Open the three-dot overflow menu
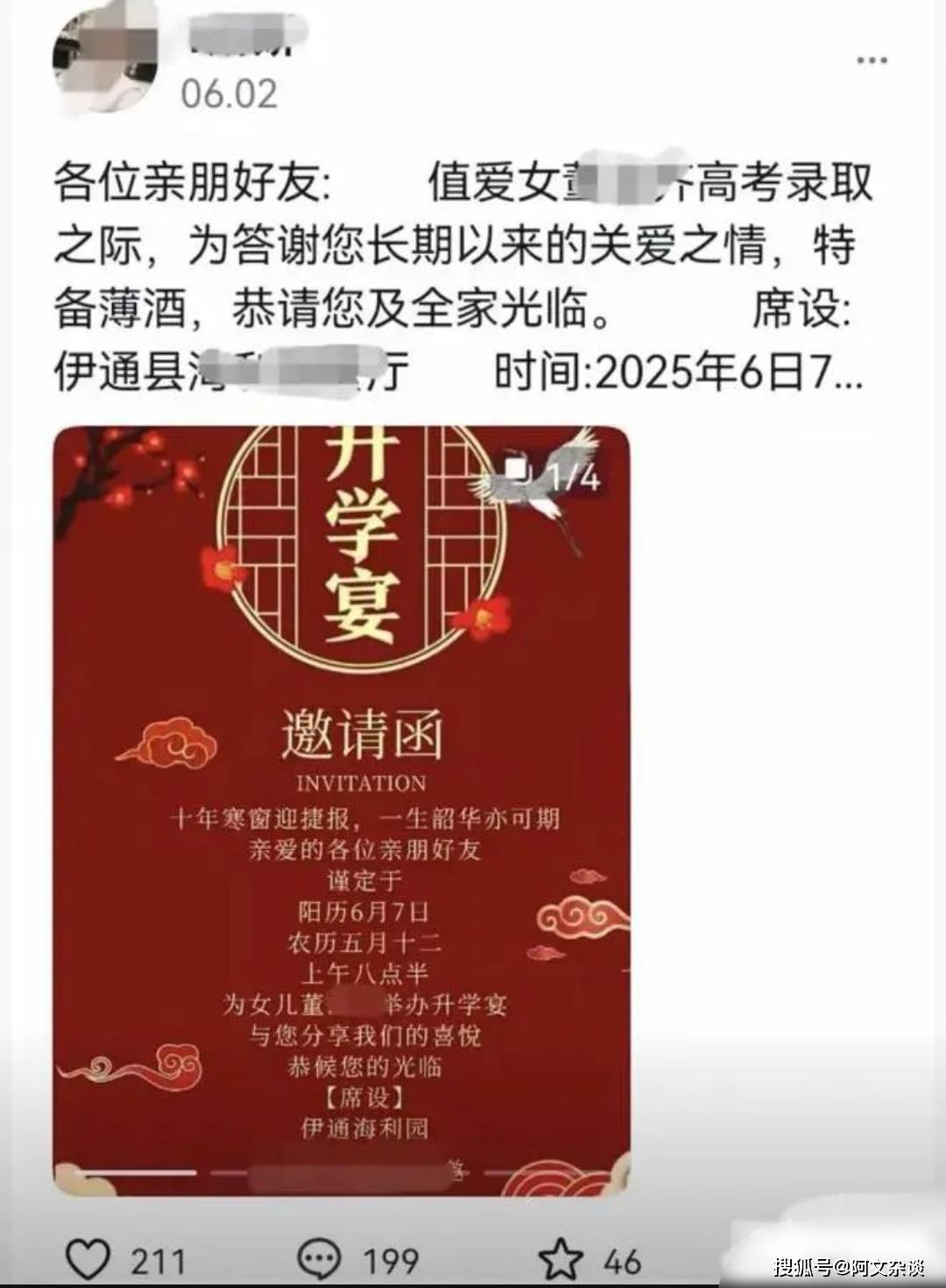Viewport: 946px width, 1288px height. coord(872,60)
